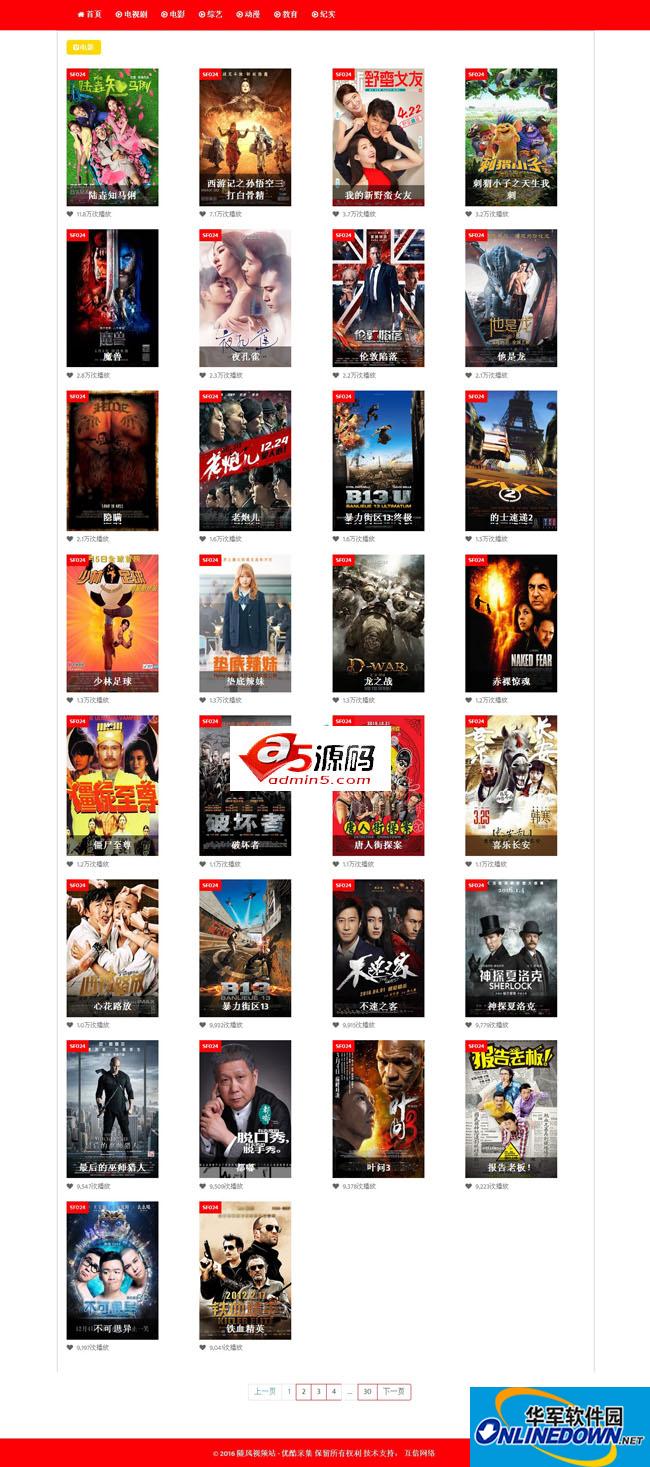Open the movie 铁血精英
The width and height of the screenshot is (650, 1467).
245,1271
